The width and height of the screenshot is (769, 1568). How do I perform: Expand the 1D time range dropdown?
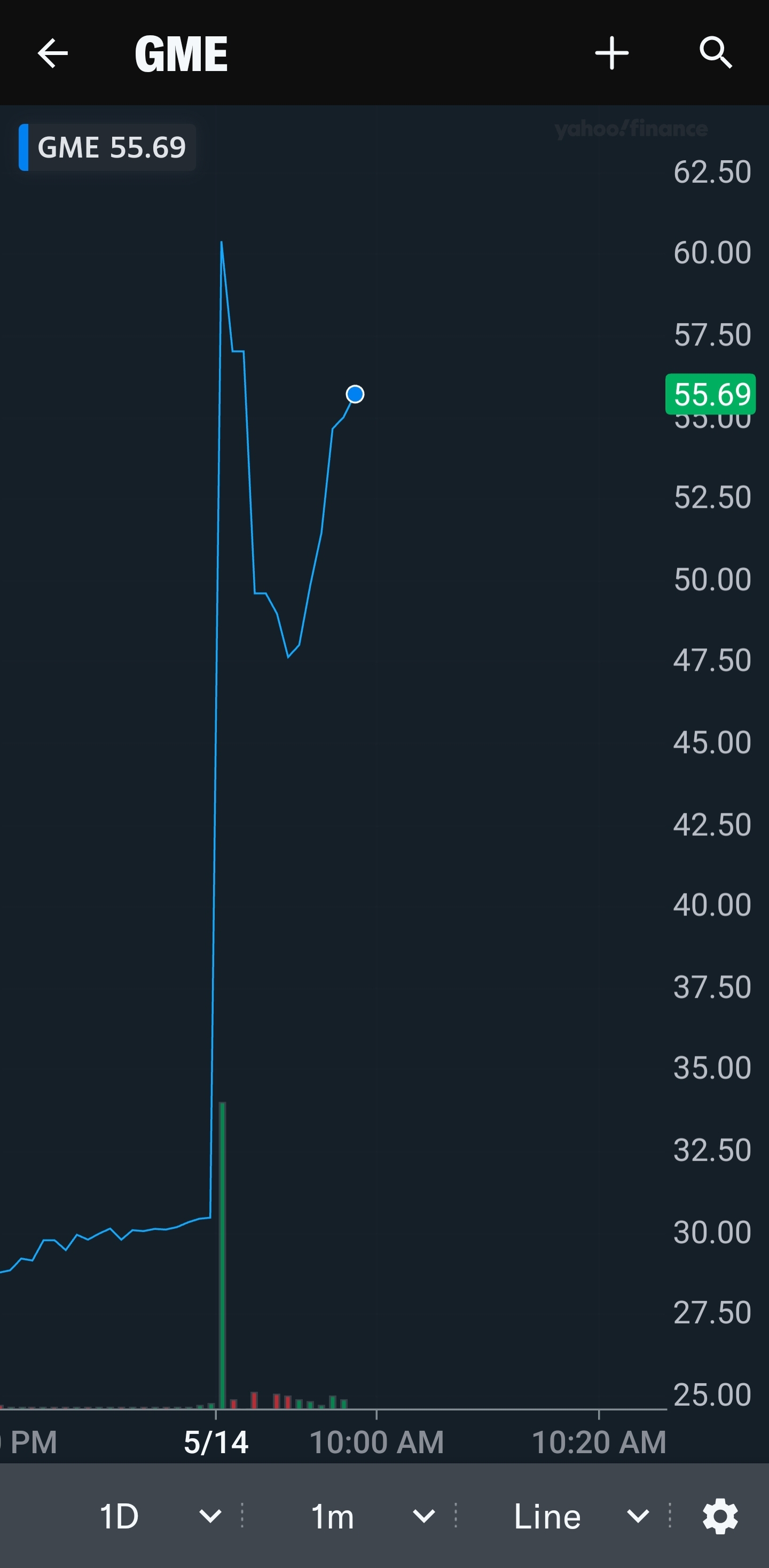coord(160,1516)
